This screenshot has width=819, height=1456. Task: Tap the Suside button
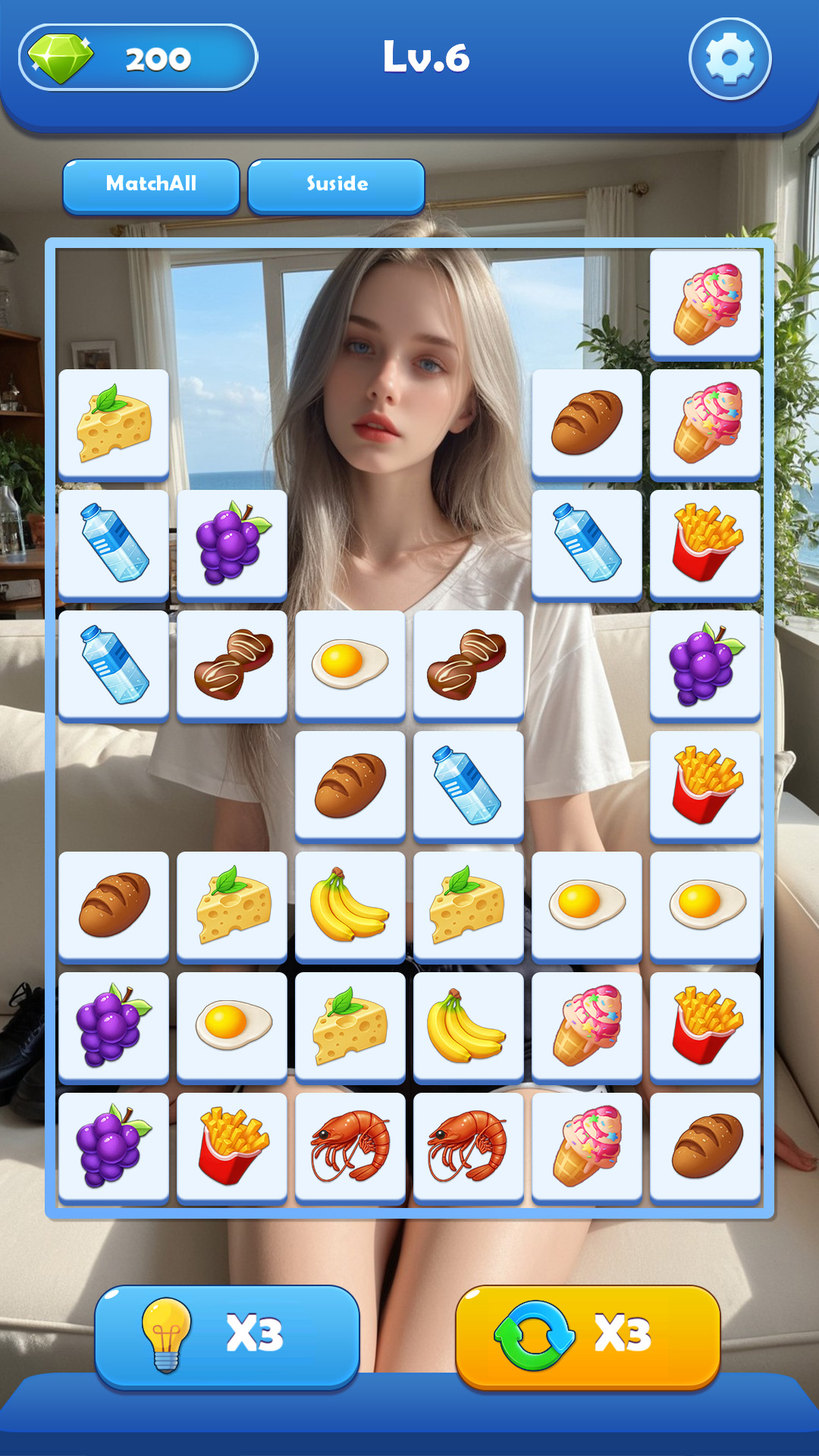click(336, 186)
